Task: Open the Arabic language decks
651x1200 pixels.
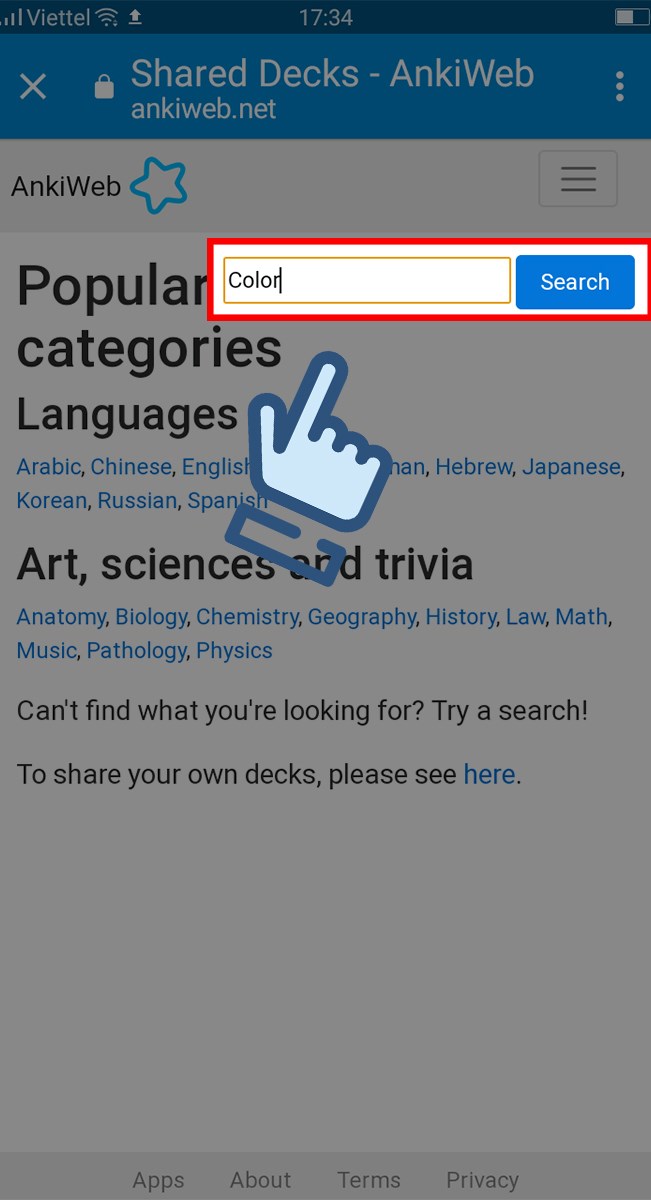Action: coord(48,467)
